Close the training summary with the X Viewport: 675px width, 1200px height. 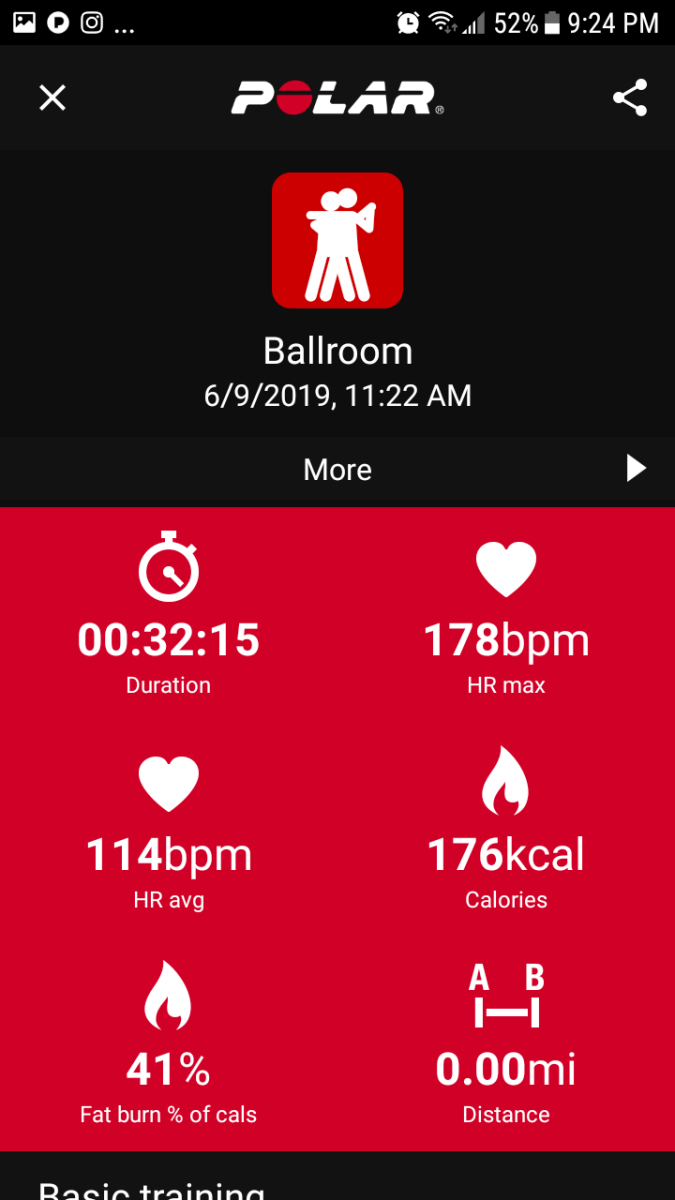tap(52, 98)
